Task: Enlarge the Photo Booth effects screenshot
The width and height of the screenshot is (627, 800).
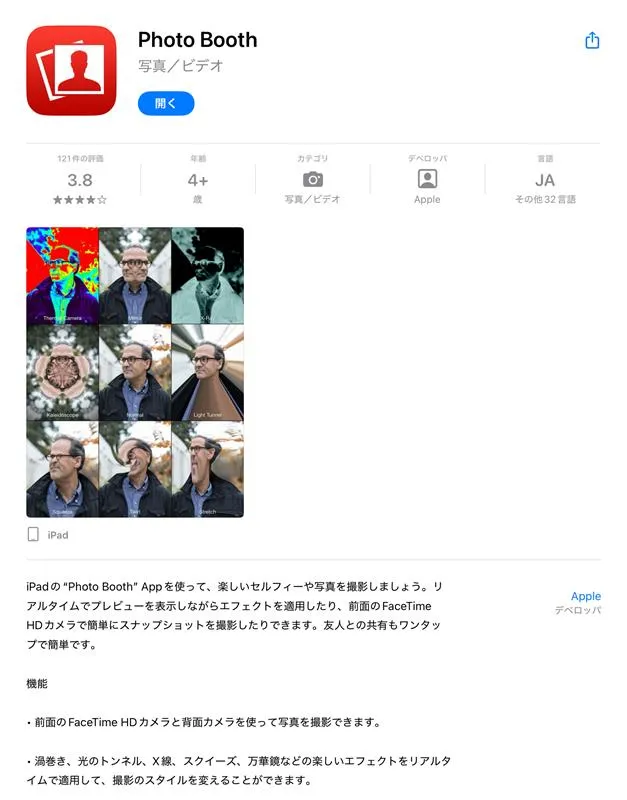Action: tap(135, 372)
